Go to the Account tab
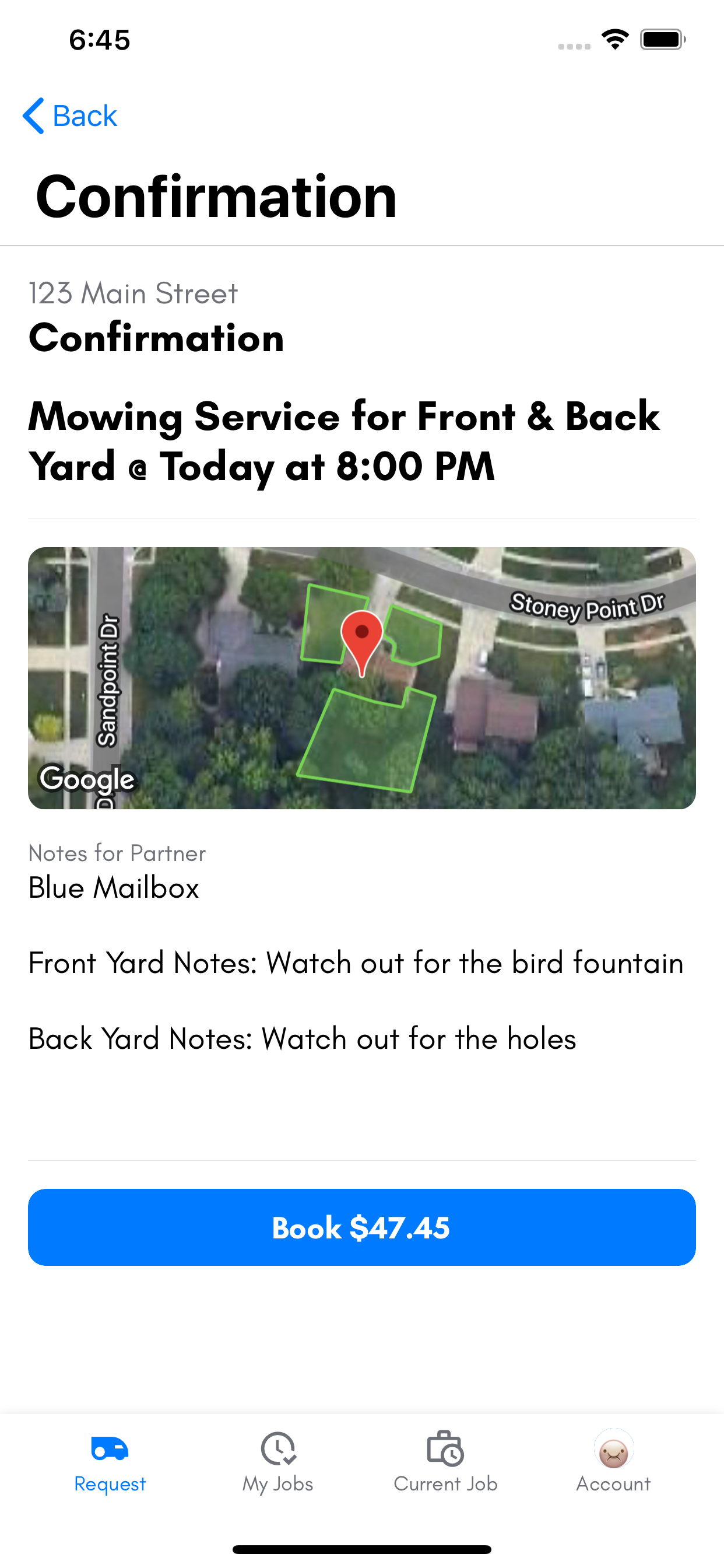The width and height of the screenshot is (724, 1568). (x=613, y=1461)
